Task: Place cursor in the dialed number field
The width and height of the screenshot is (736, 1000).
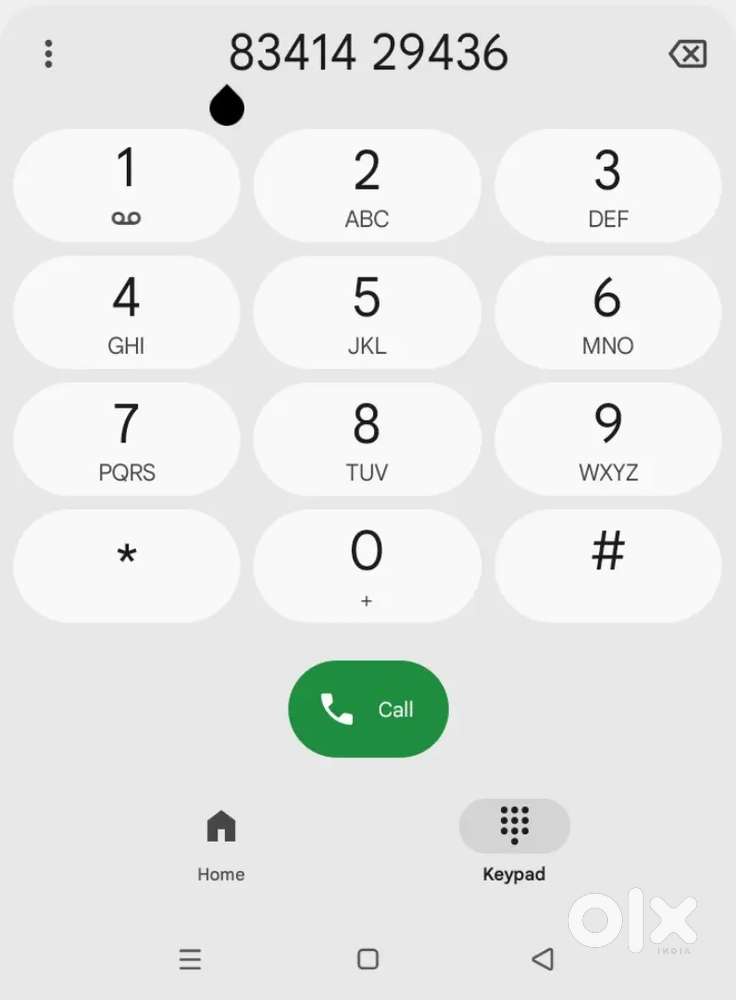Action: 368,53
